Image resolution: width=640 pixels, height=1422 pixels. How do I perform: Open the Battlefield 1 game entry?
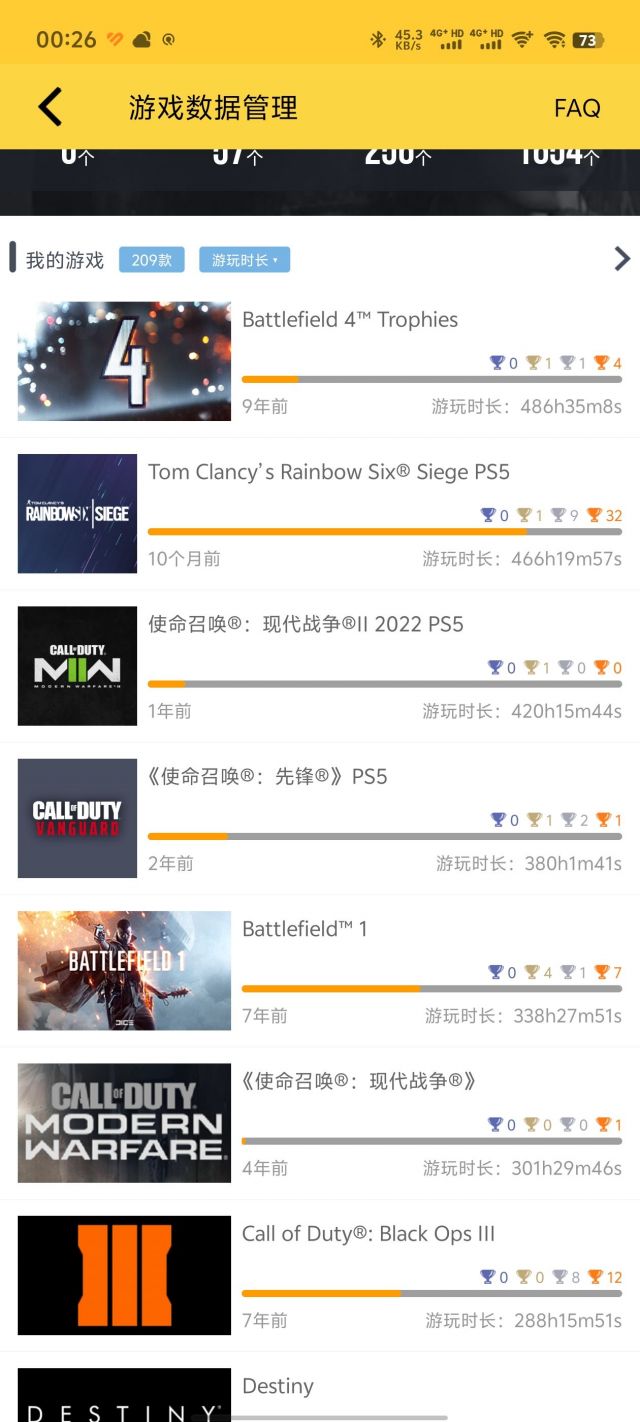(x=305, y=929)
